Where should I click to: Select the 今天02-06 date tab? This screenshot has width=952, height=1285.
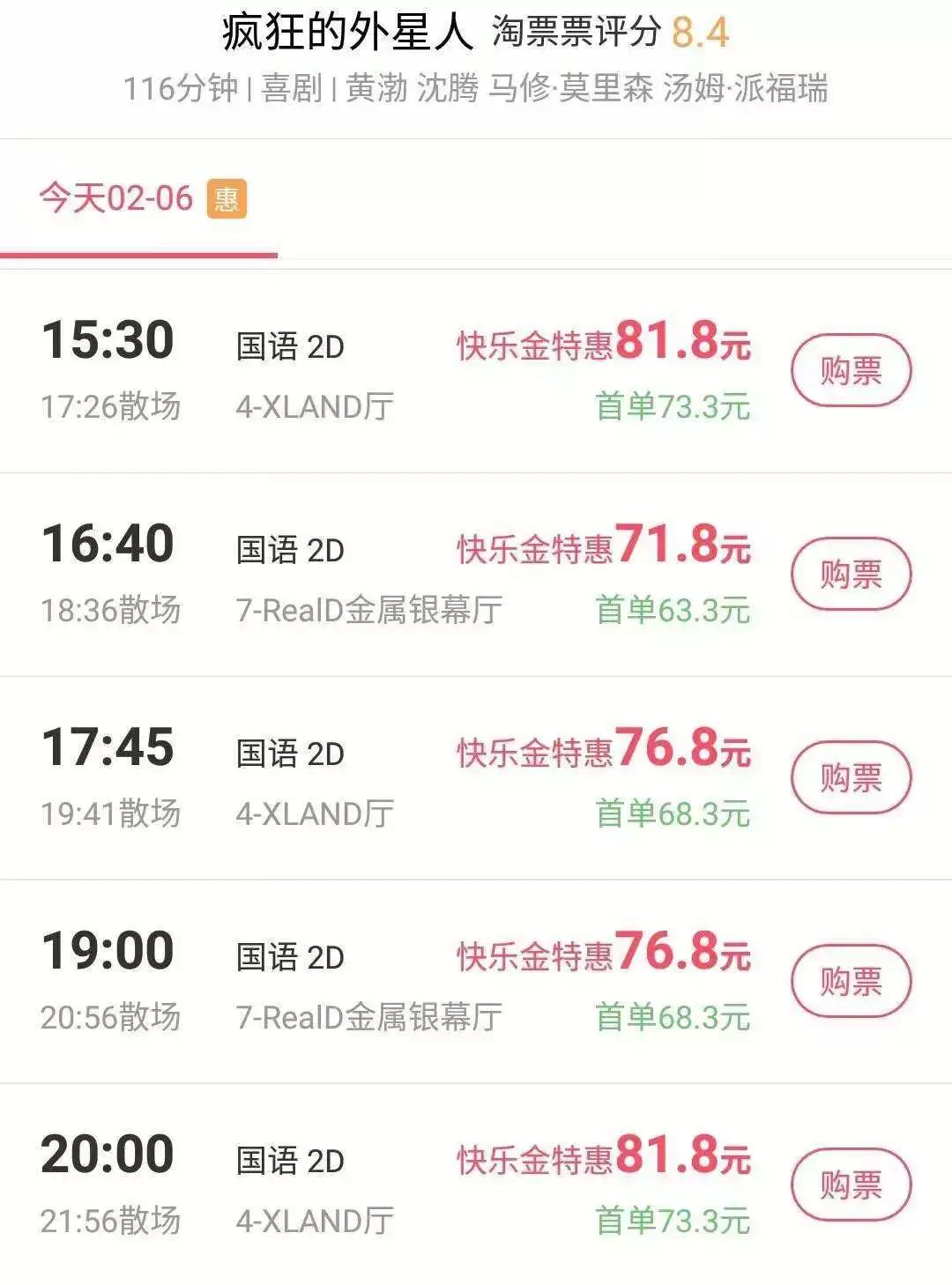click(x=116, y=198)
